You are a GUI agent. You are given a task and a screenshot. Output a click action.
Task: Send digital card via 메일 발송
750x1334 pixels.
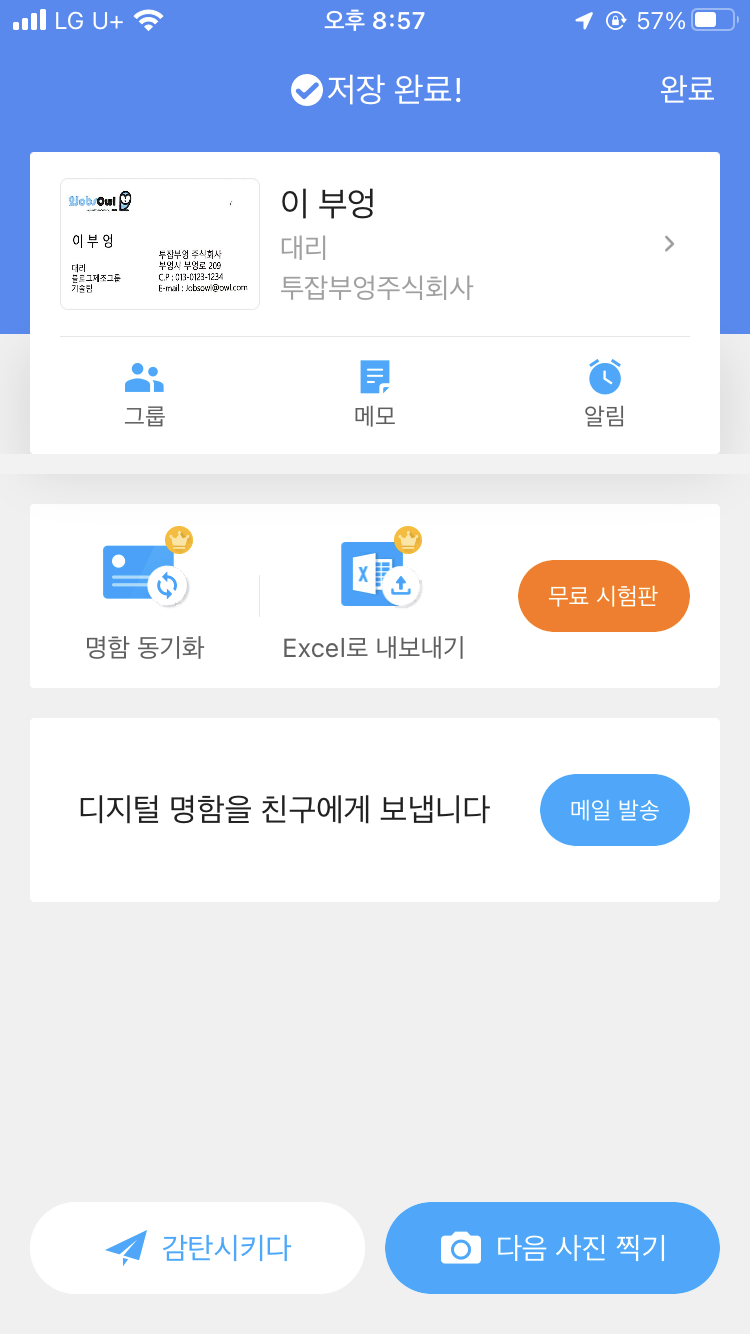point(614,810)
